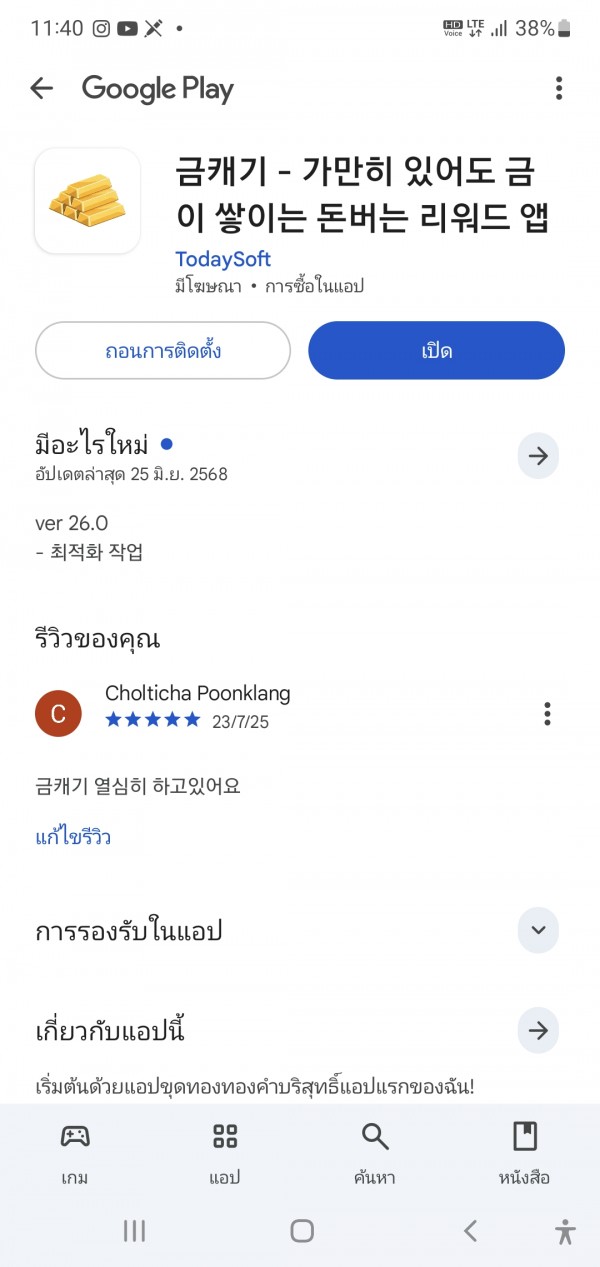The image size is (600, 1267).
Task: Open the Google Play overflow menu
Action: pos(559,88)
